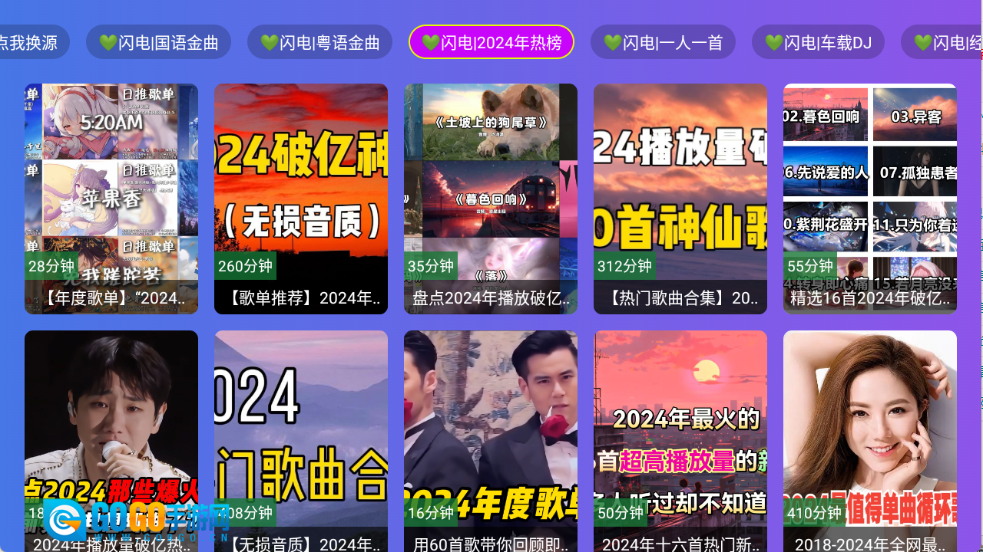The width and height of the screenshot is (983, 552).
Task: Switch to the 闪电|国语金曲 tab
Action: (158, 42)
